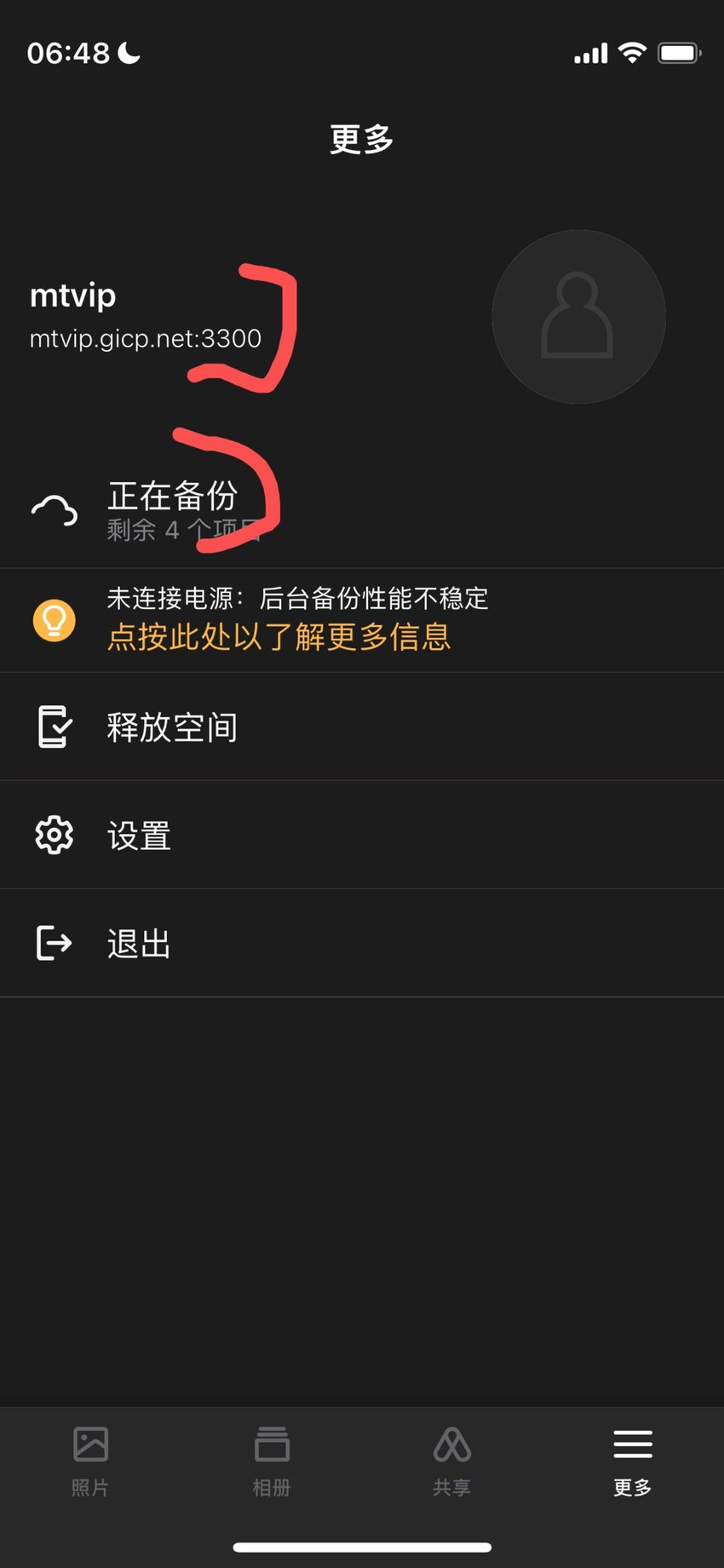
Task: Tap the profile avatar placeholder
Action: [x=578, y=317]
